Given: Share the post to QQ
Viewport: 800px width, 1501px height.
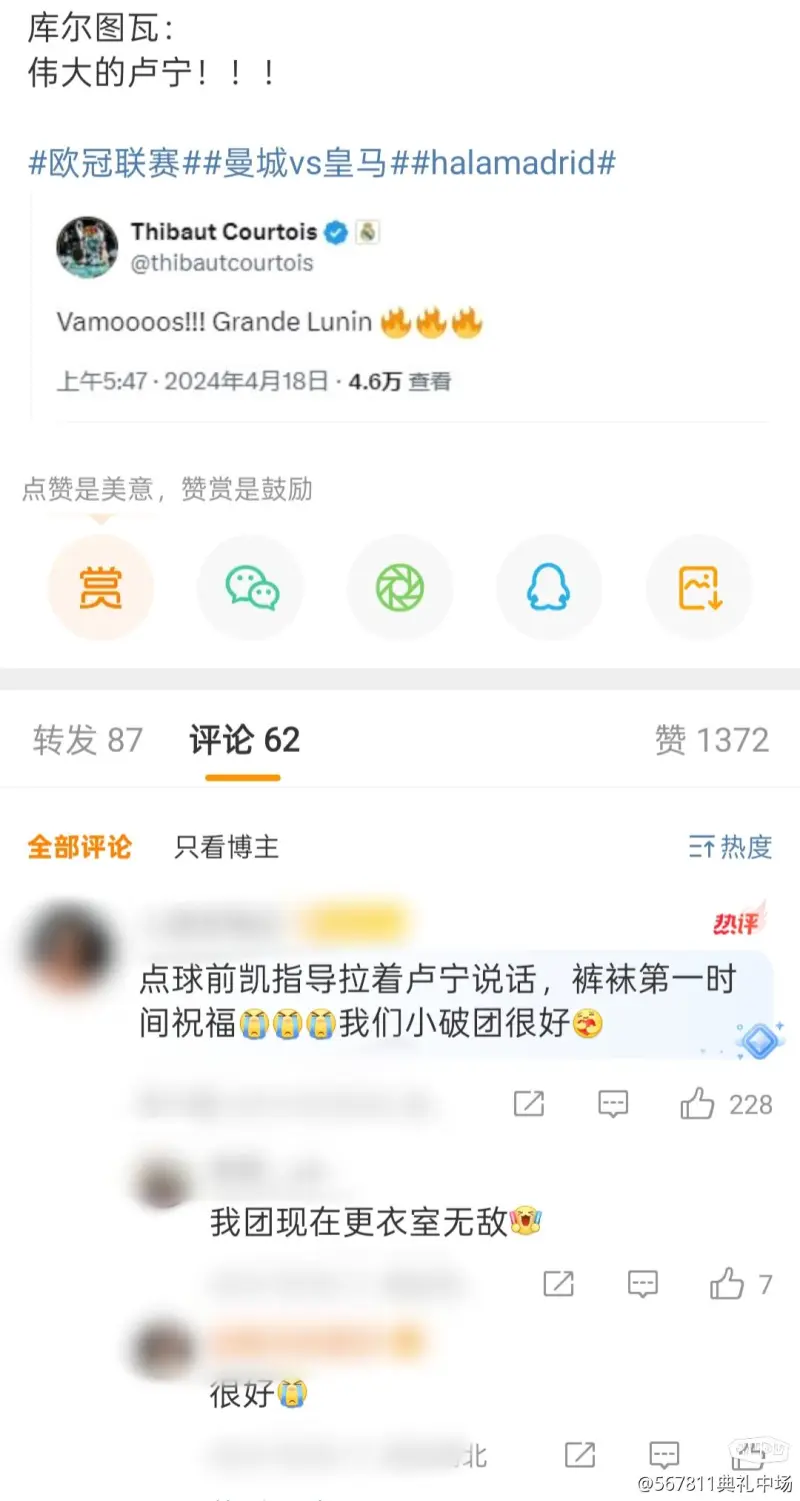Looking at the screenshot, I should pyautogui.click(x=549, y=588).
